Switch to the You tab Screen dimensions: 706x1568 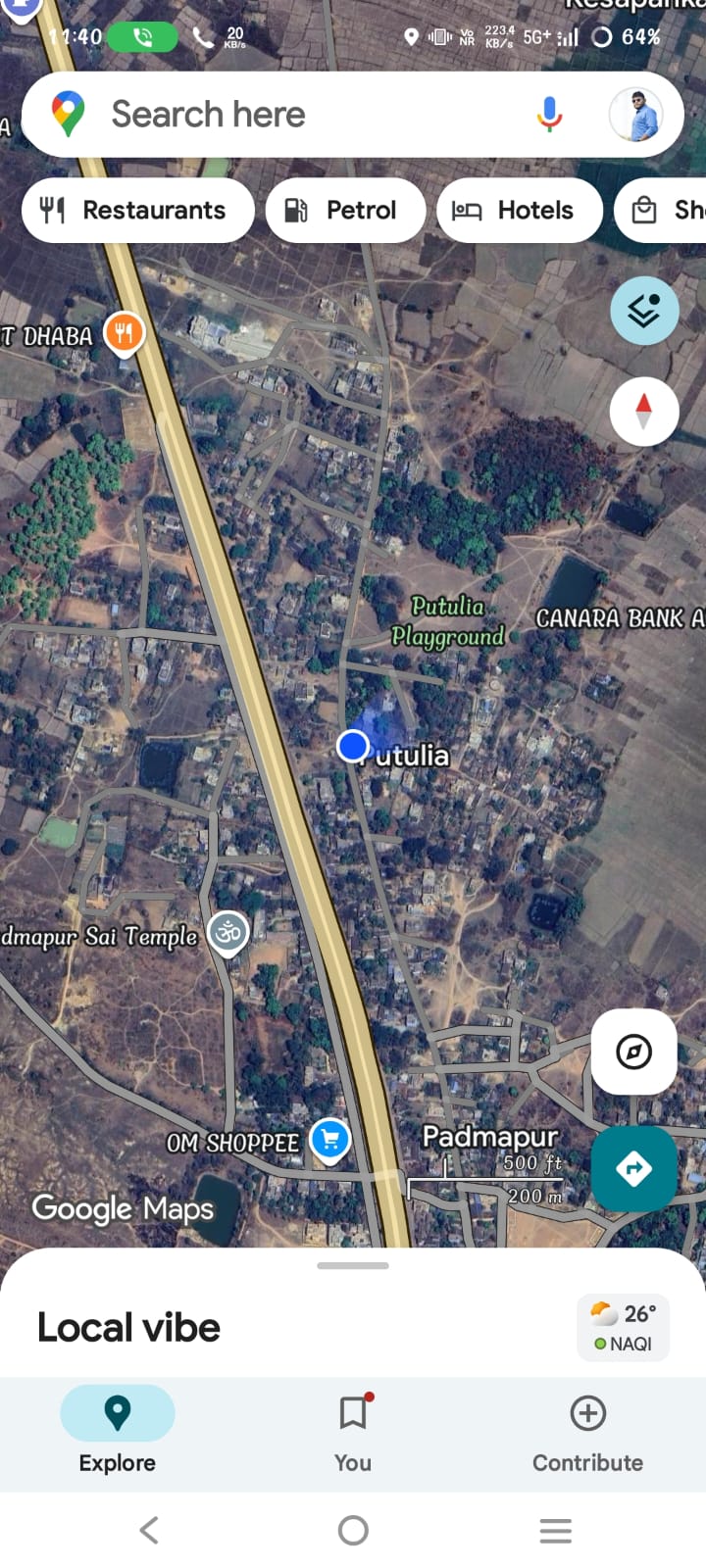coord(353,1433)
